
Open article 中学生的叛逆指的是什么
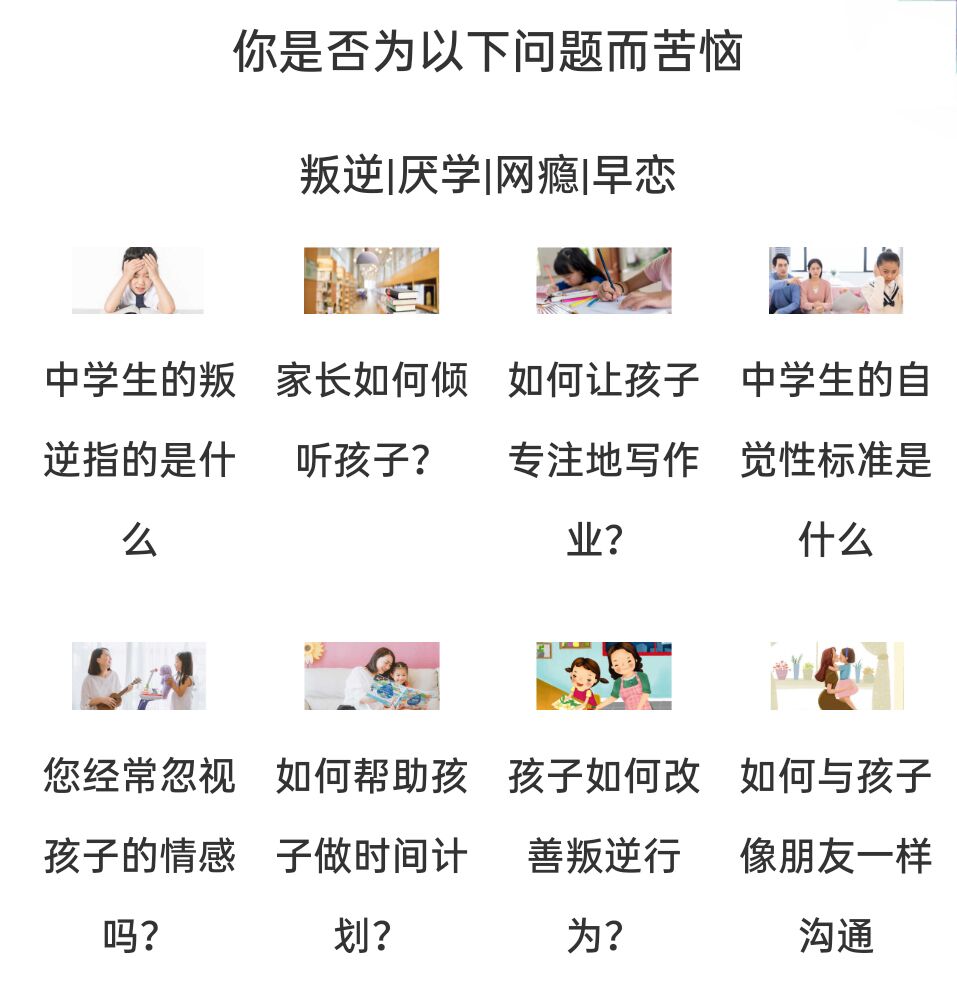[x=139, y=460]
